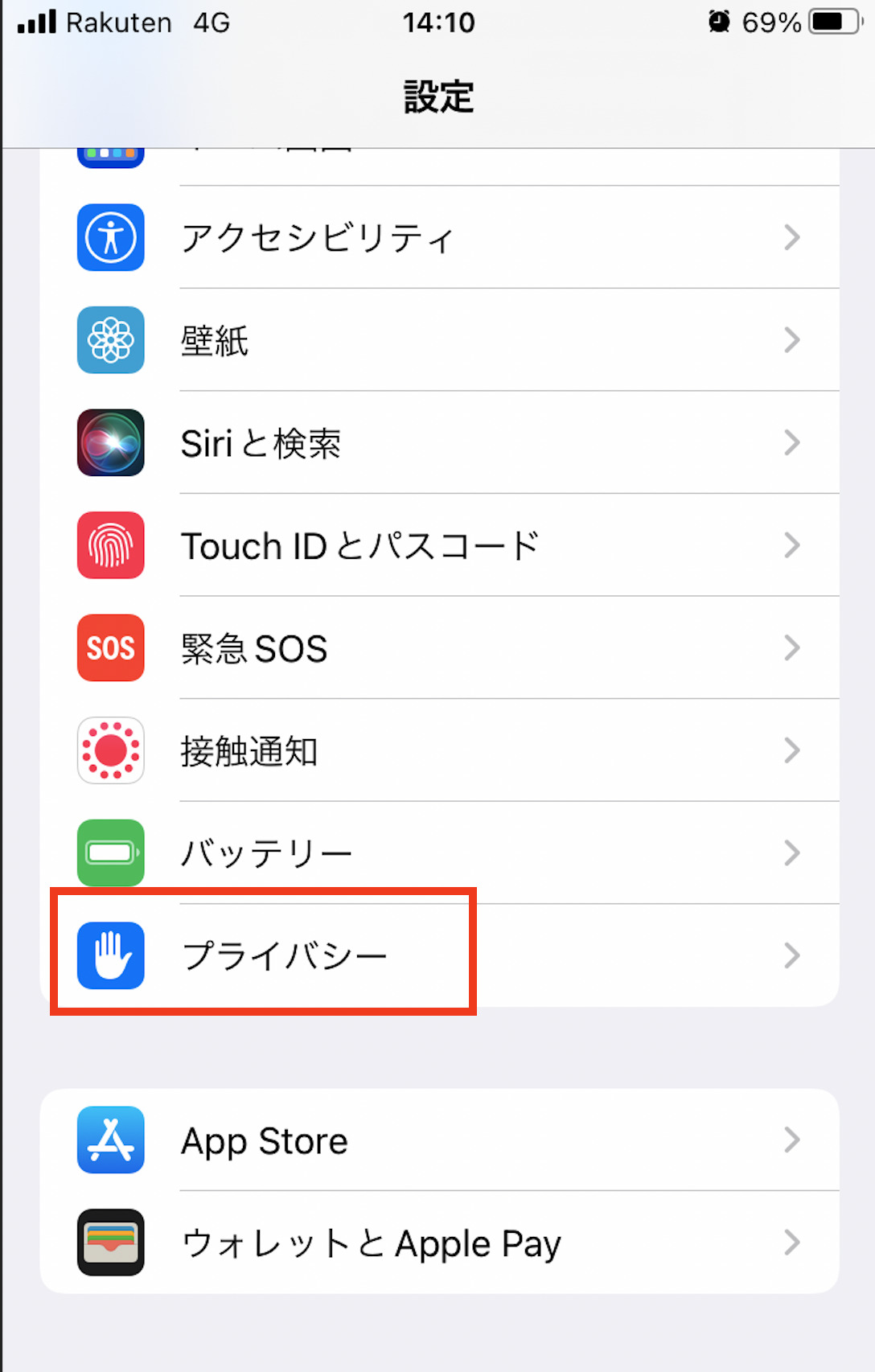Open the 壁紙 wallpaper settings
Viewport: 875px width, 1372px height.
[438, 340]
